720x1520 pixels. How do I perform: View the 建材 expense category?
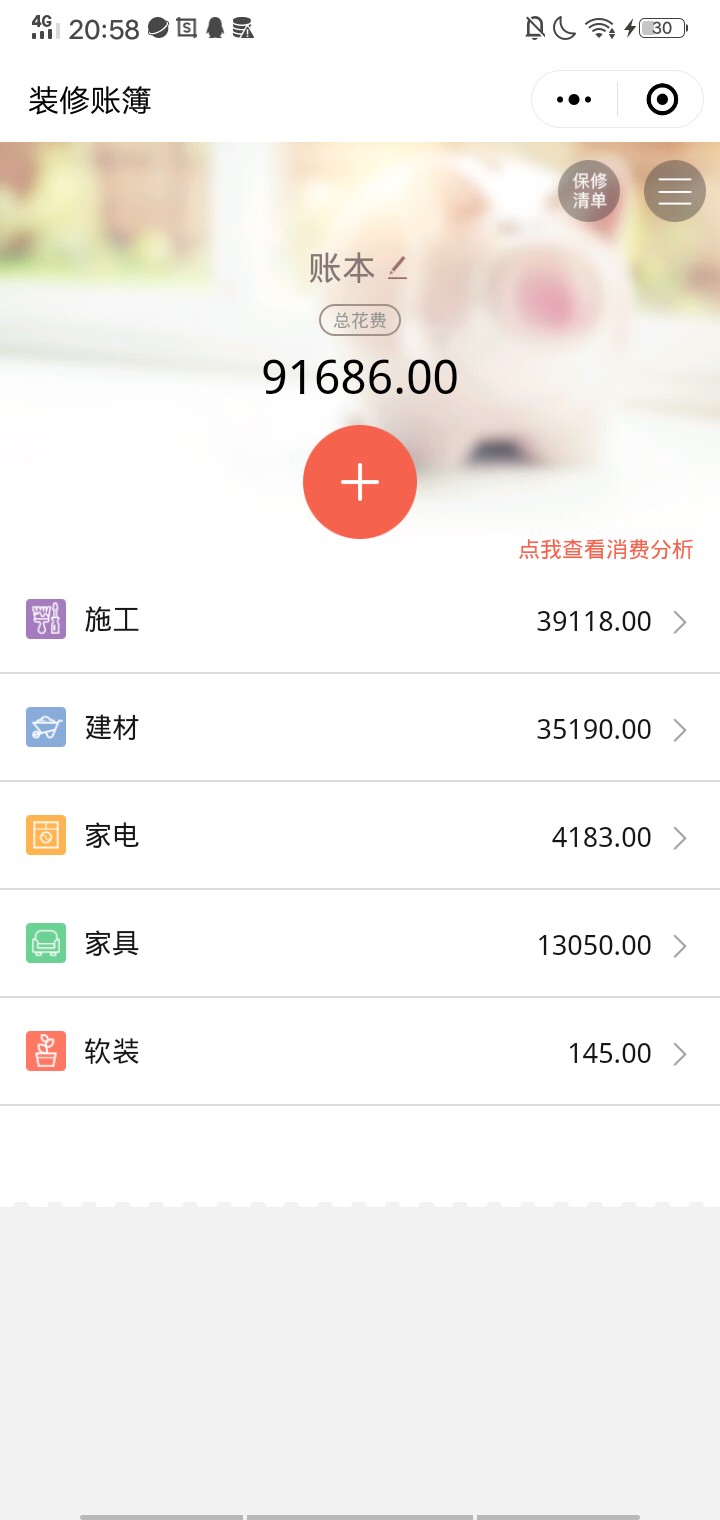pos(360,728)
